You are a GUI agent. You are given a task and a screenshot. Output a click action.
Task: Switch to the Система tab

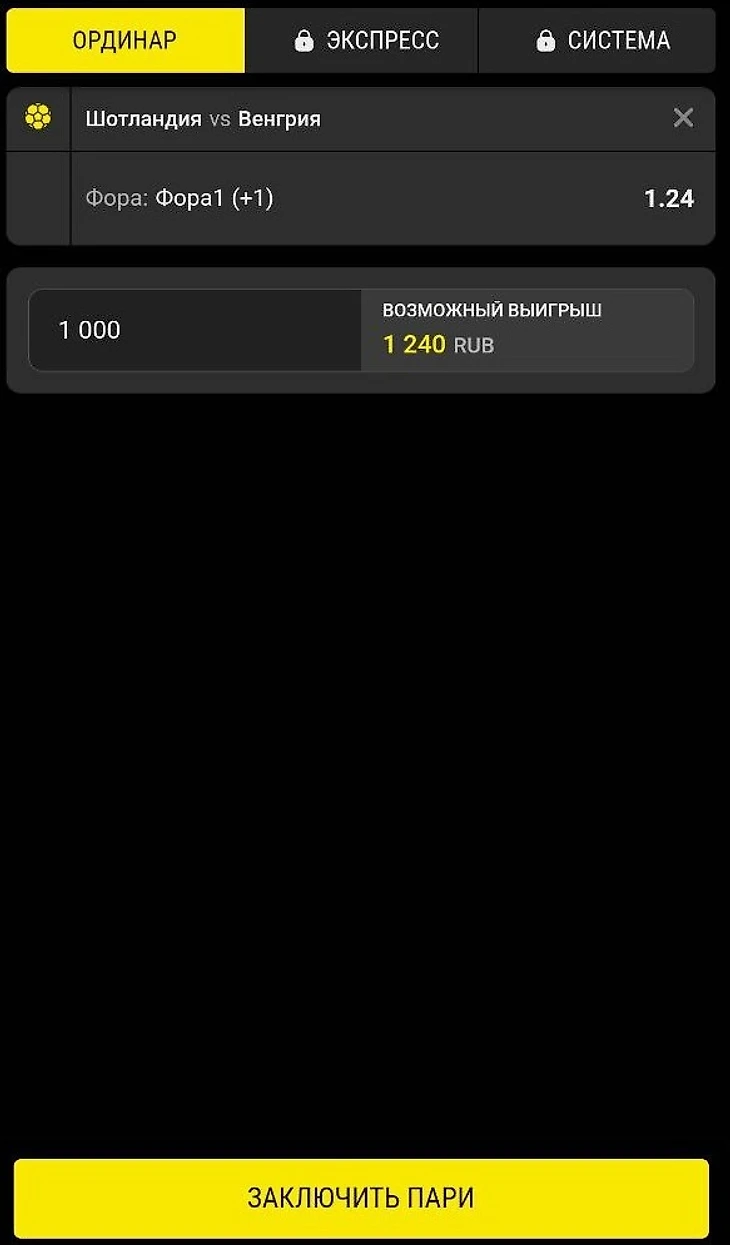click(x=598, y=40)
